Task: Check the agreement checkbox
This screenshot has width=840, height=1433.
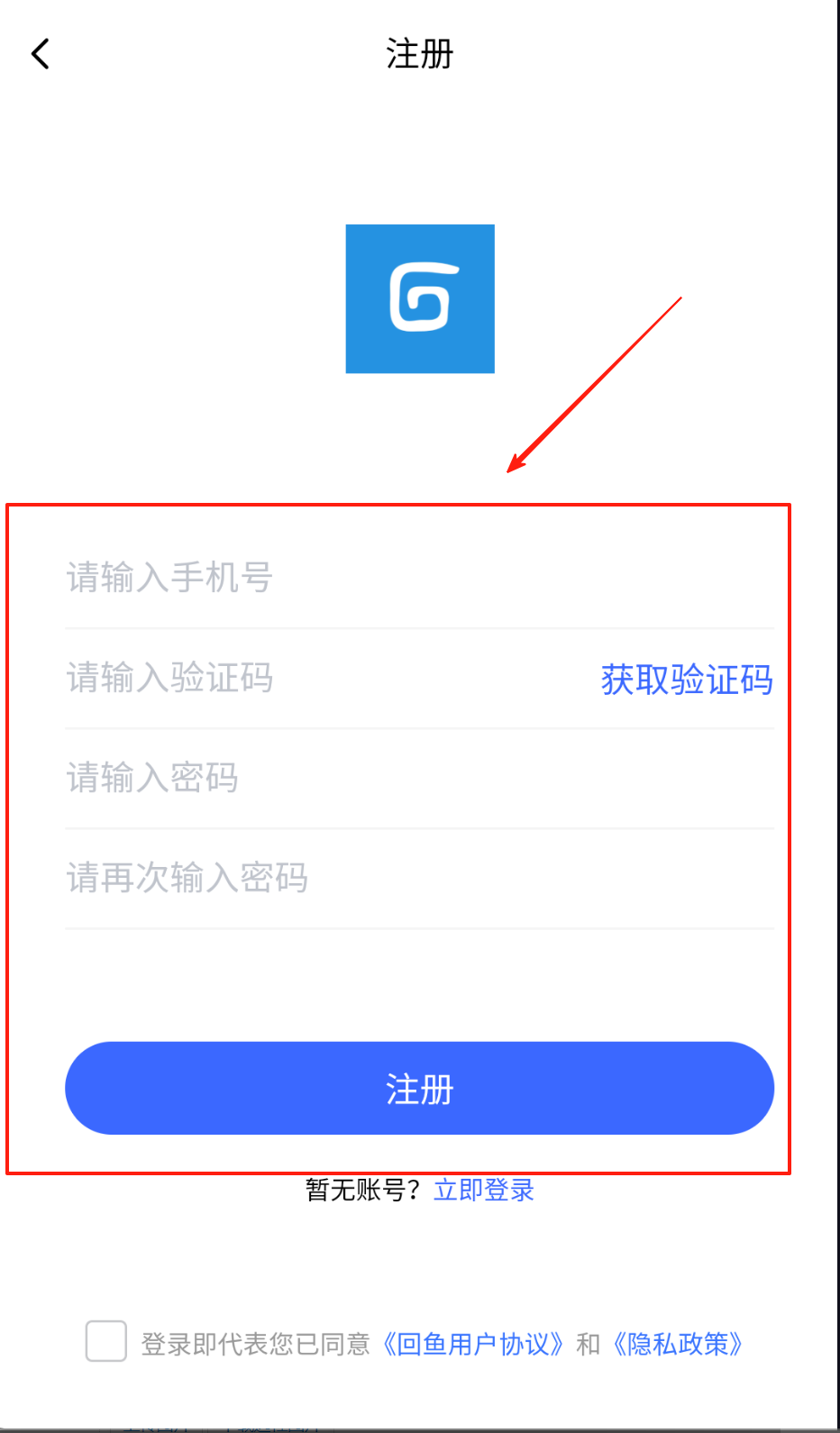Action: tap(105, 1341)
